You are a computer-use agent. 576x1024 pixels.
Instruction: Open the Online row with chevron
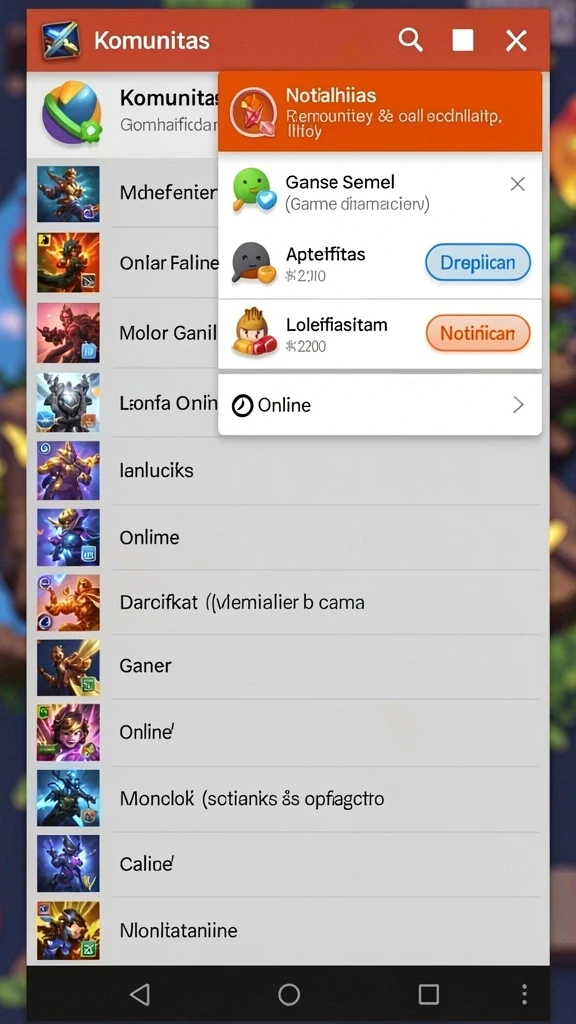tap(380, 405)
